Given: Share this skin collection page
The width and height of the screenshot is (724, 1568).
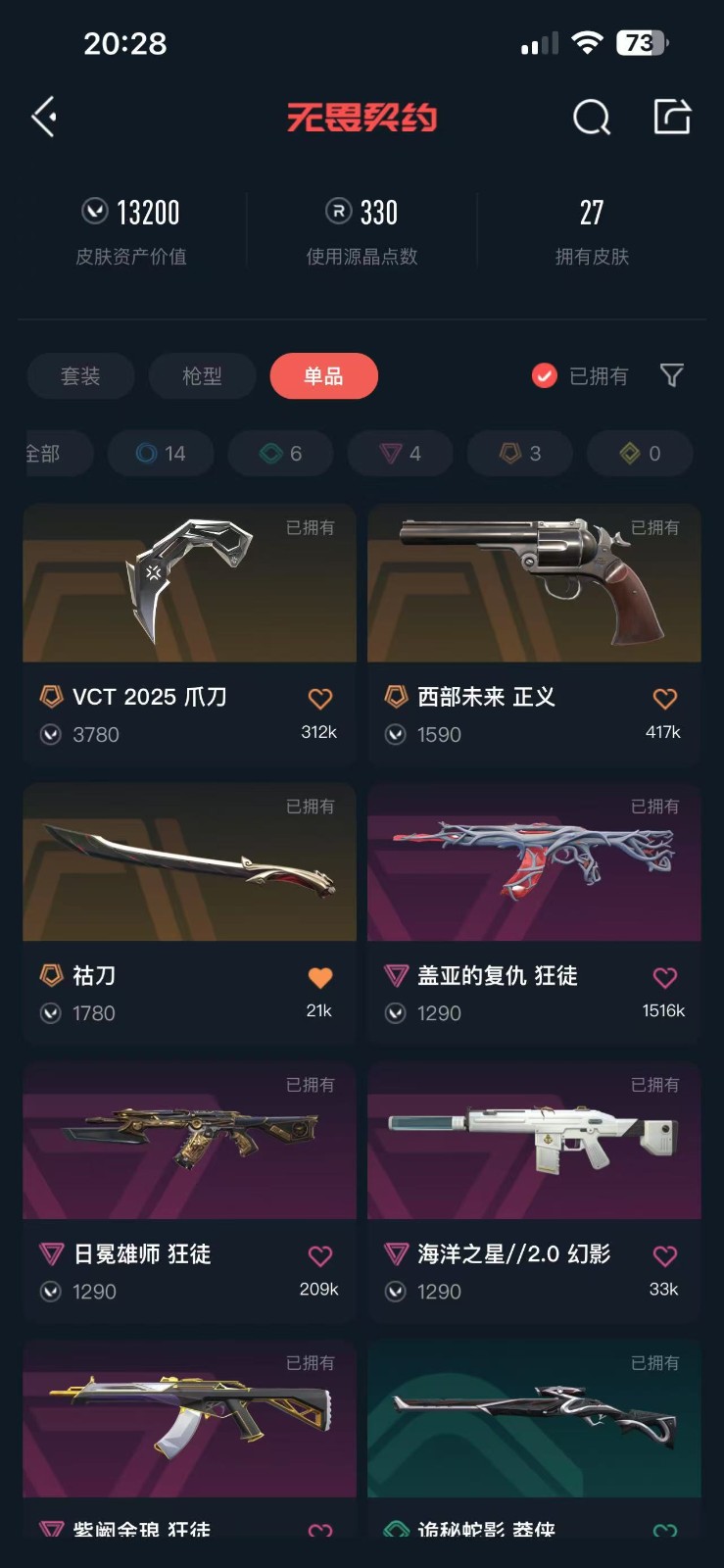Looking at the screenshot, I should (x=672, y=117).
